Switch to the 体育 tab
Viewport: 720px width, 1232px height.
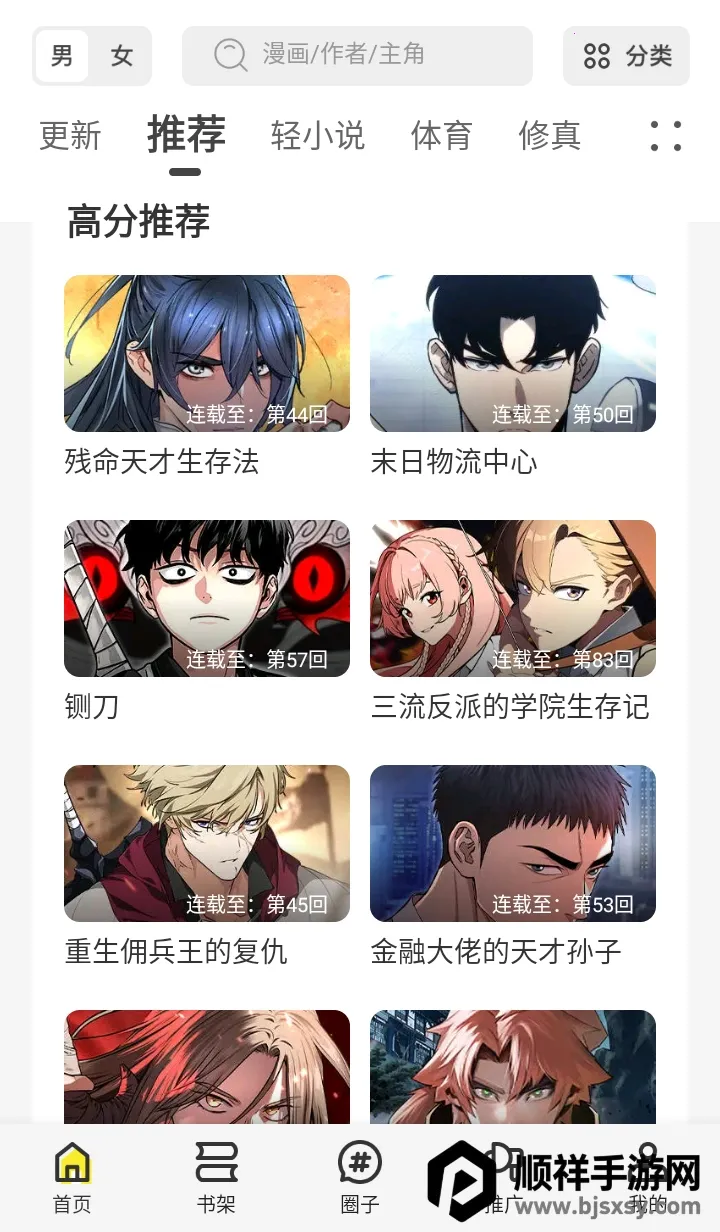click(x=441, y=136)
